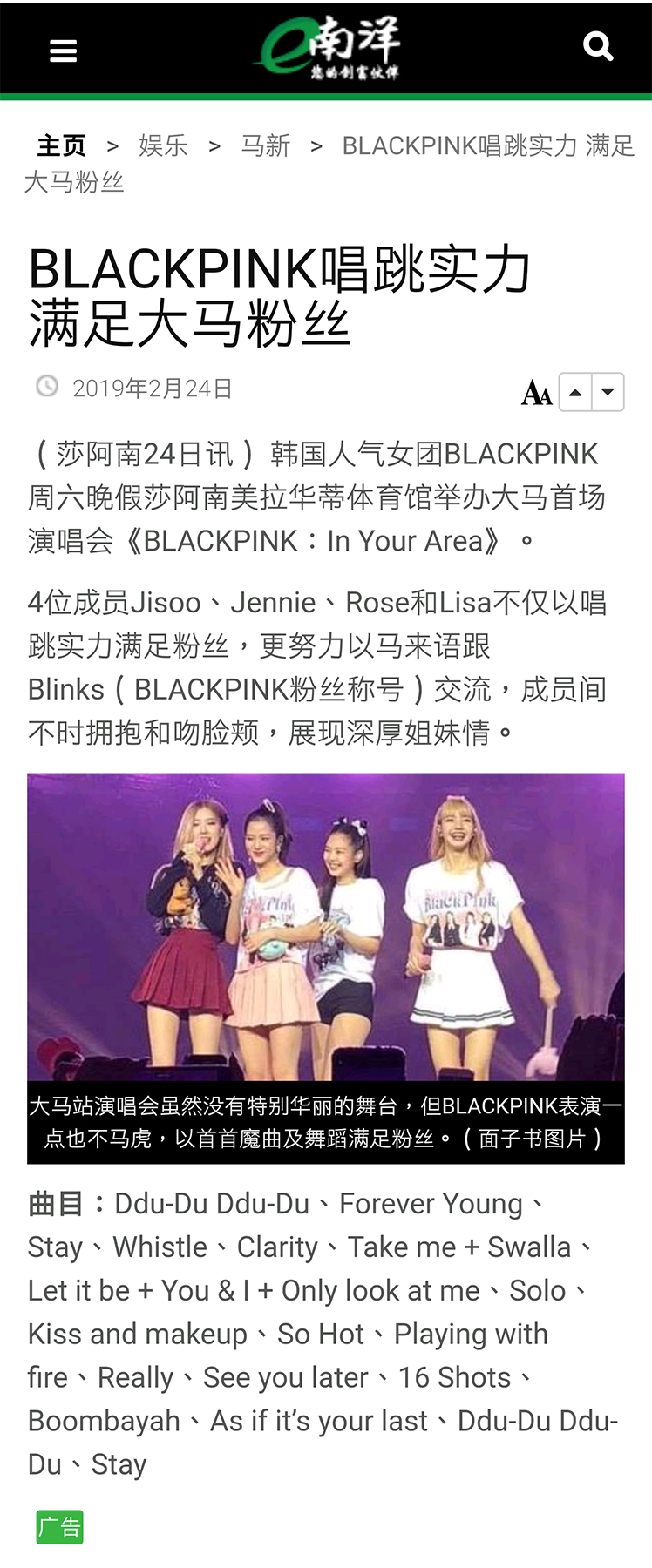652x1568 pixels.
Task: Open the BLACKPINK concert photo
Action: 326,927
